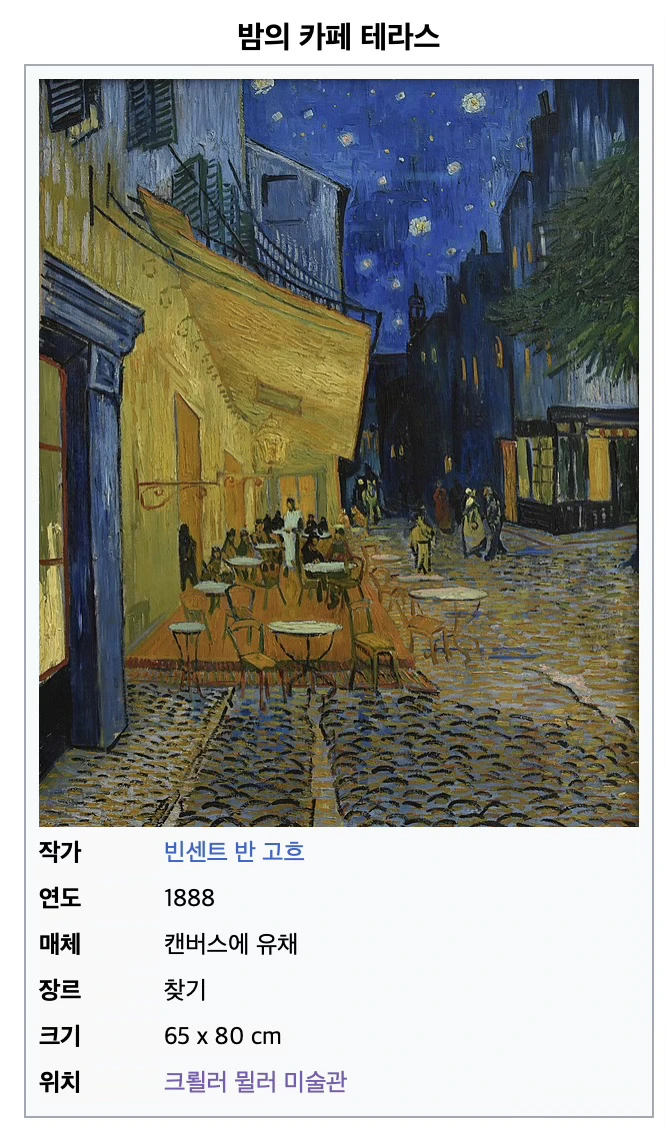The width and height of the screenshot is (667, 1129).
Task: Open the 크뢸러 뮐러 미술관 link
Action: click(x=255, y=1081)
